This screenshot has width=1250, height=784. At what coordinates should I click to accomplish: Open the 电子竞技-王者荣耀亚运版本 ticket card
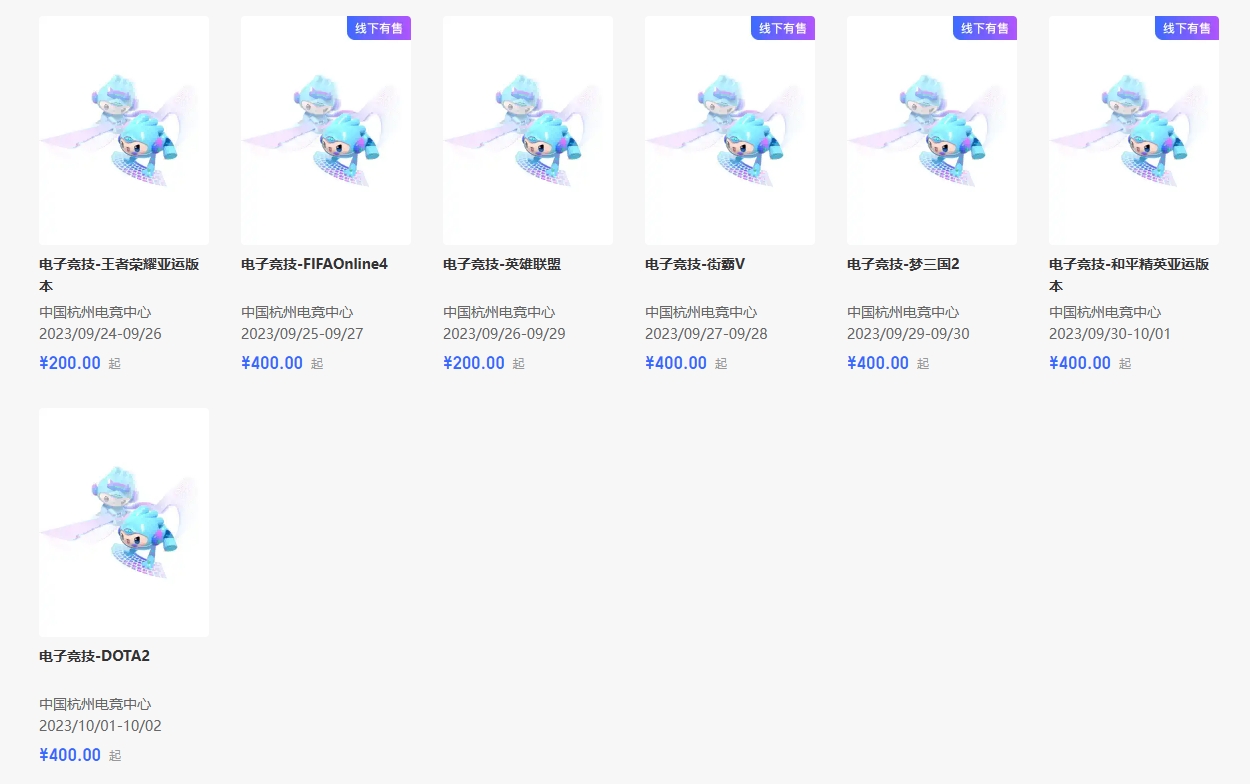point(124,130)
